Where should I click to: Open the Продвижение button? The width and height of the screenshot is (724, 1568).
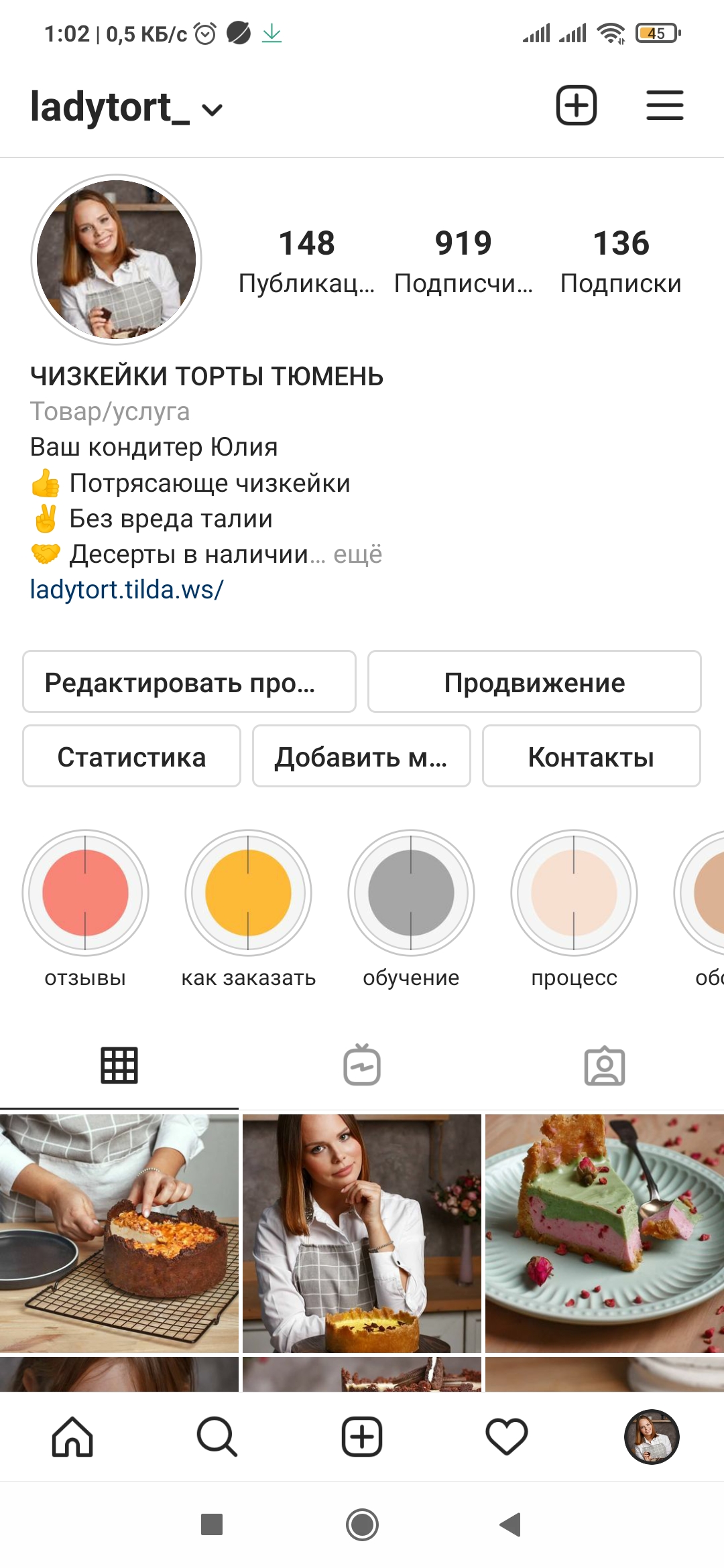point(534,682)
